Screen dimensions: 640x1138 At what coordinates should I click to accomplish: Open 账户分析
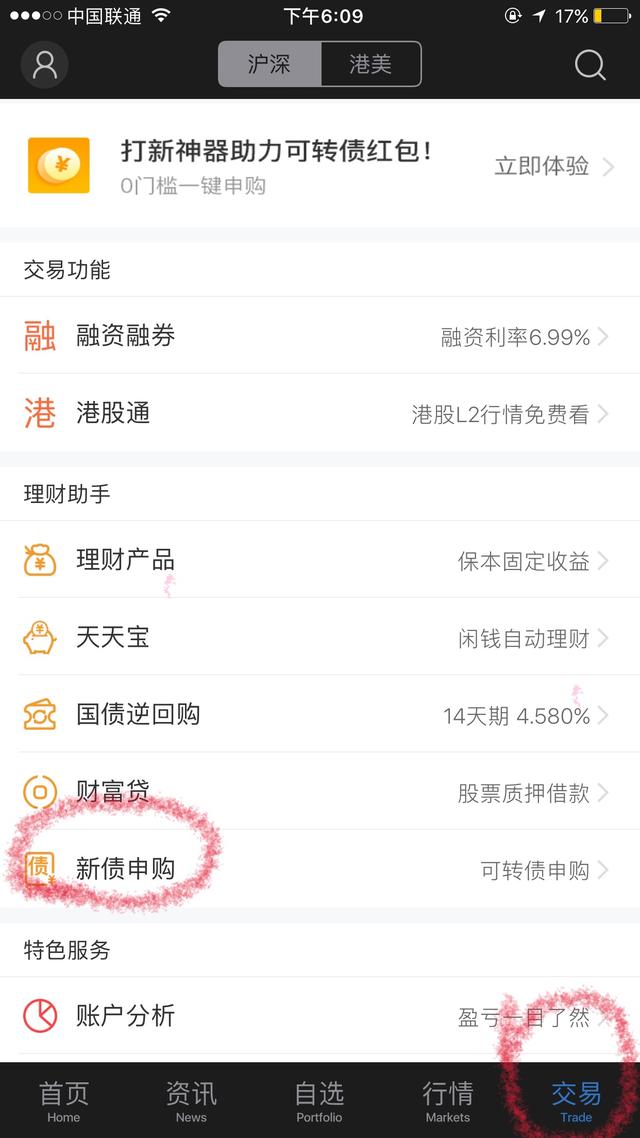pos(320,1016)
